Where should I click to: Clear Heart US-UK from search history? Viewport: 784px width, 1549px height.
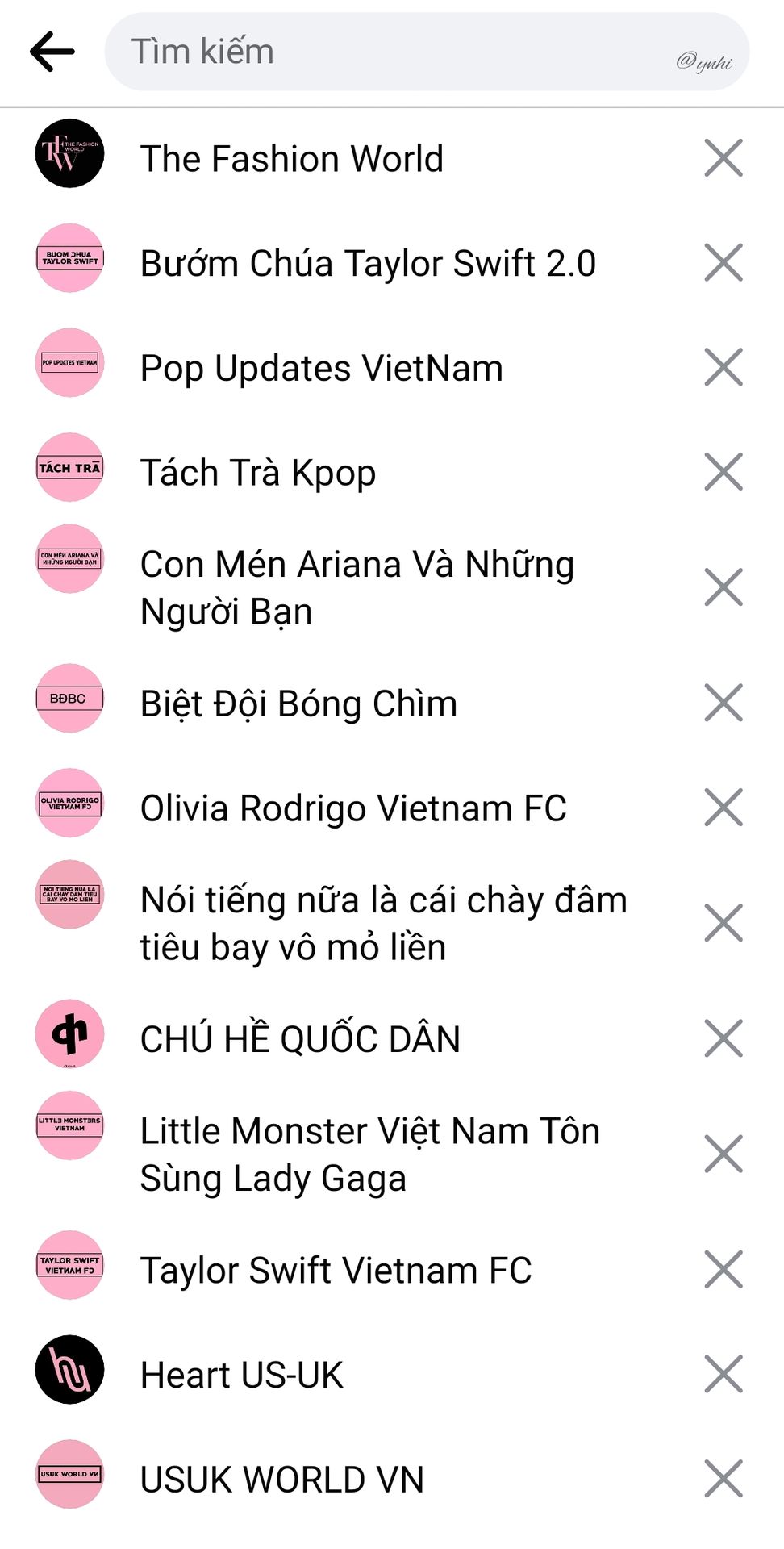tap(723, 1374)
